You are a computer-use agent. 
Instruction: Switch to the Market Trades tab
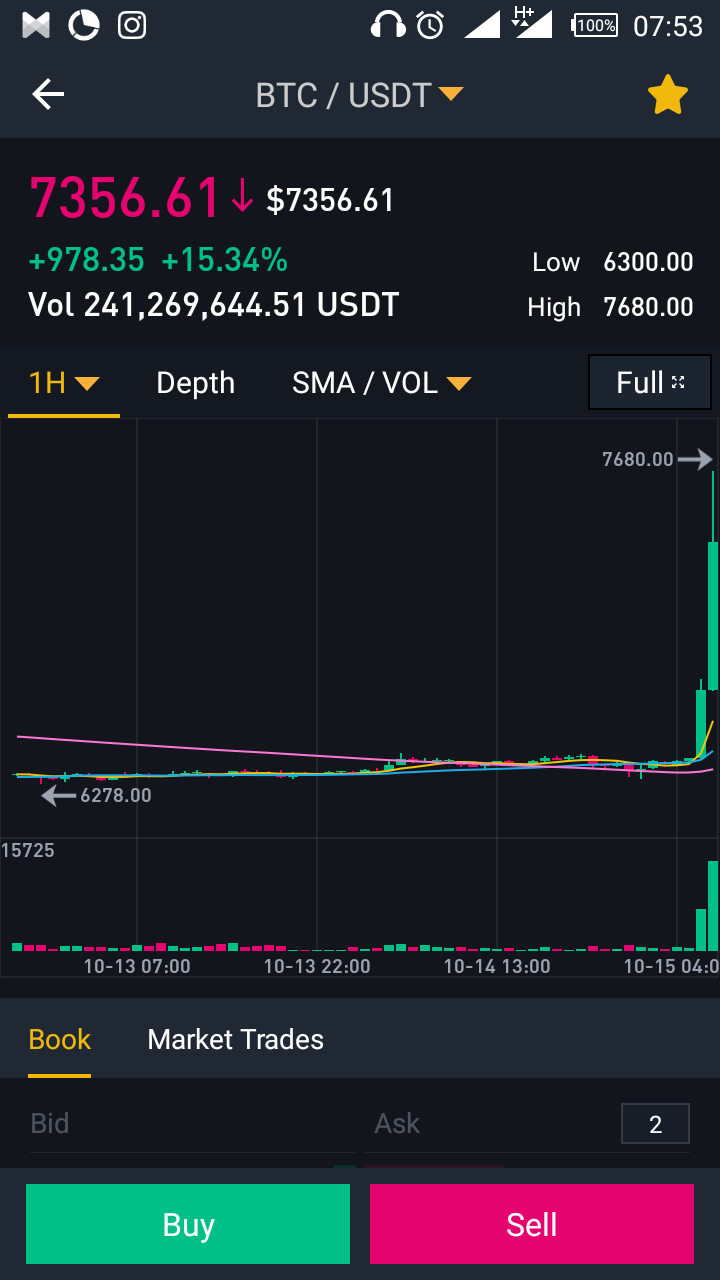click(235, 1040)
